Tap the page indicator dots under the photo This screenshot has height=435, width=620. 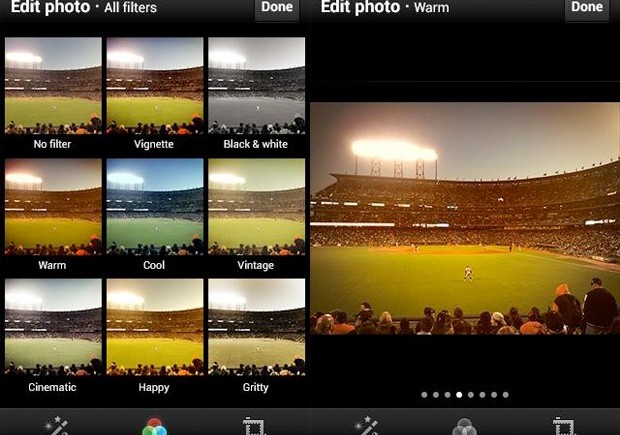click(x=464, y=395)
